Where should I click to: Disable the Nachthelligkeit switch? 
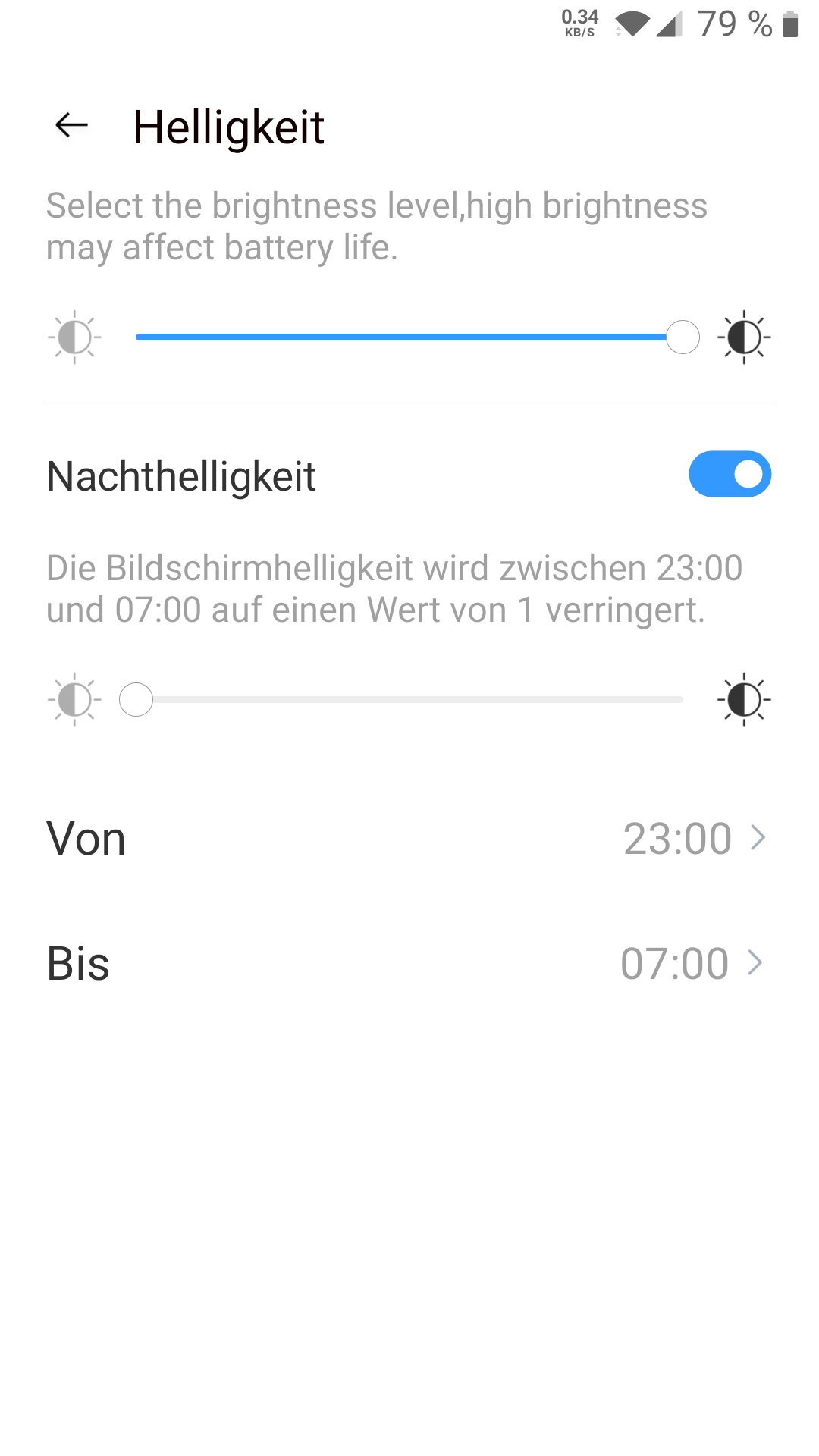[730, 475]
